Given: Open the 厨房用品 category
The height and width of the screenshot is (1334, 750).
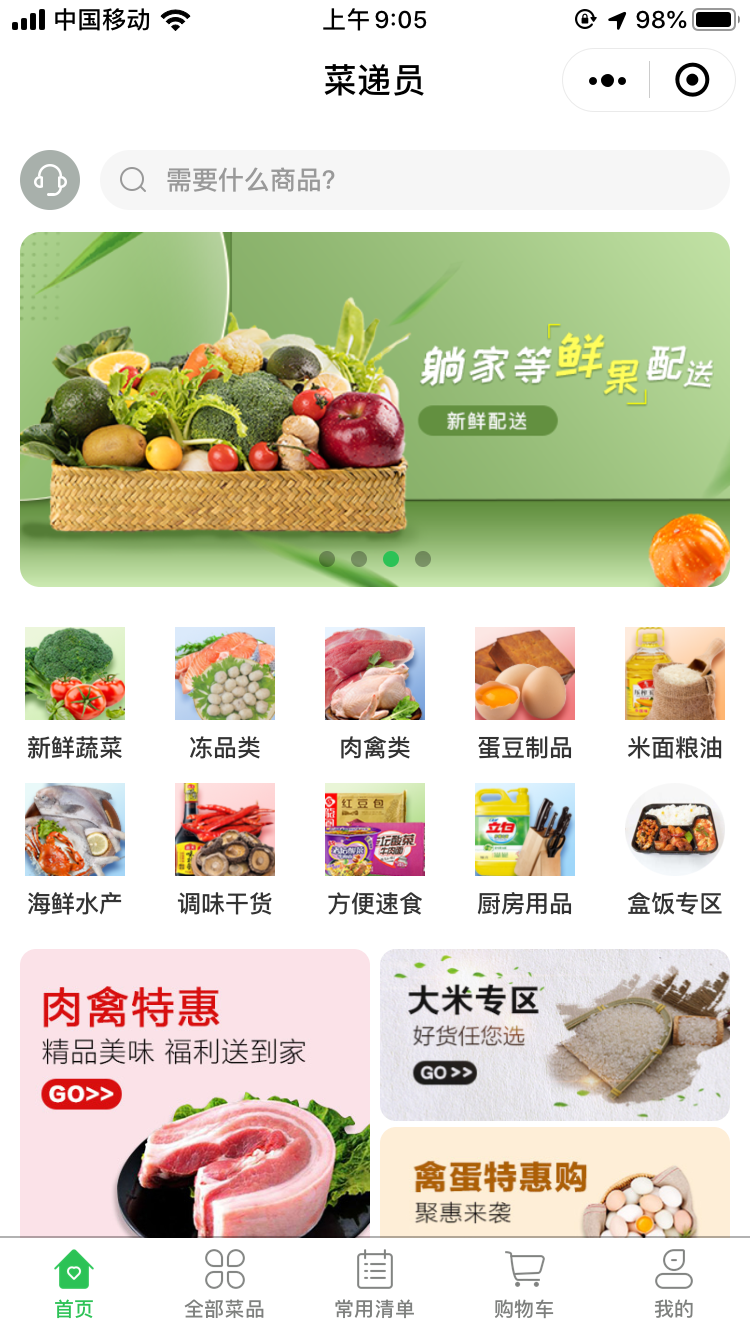Looking at the screenshot, I should point(525,848).
